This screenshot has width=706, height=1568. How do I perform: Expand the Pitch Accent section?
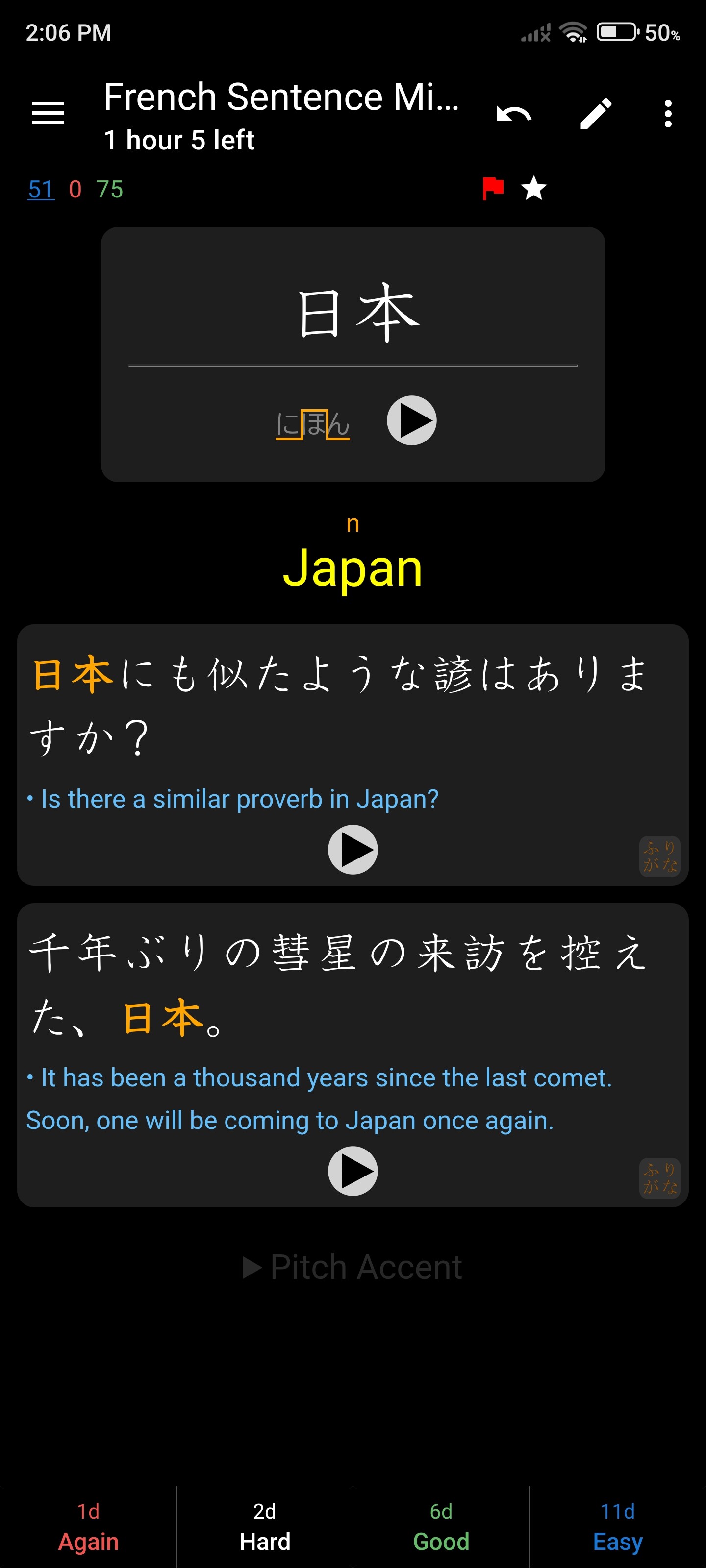(x=353, y=1267)
